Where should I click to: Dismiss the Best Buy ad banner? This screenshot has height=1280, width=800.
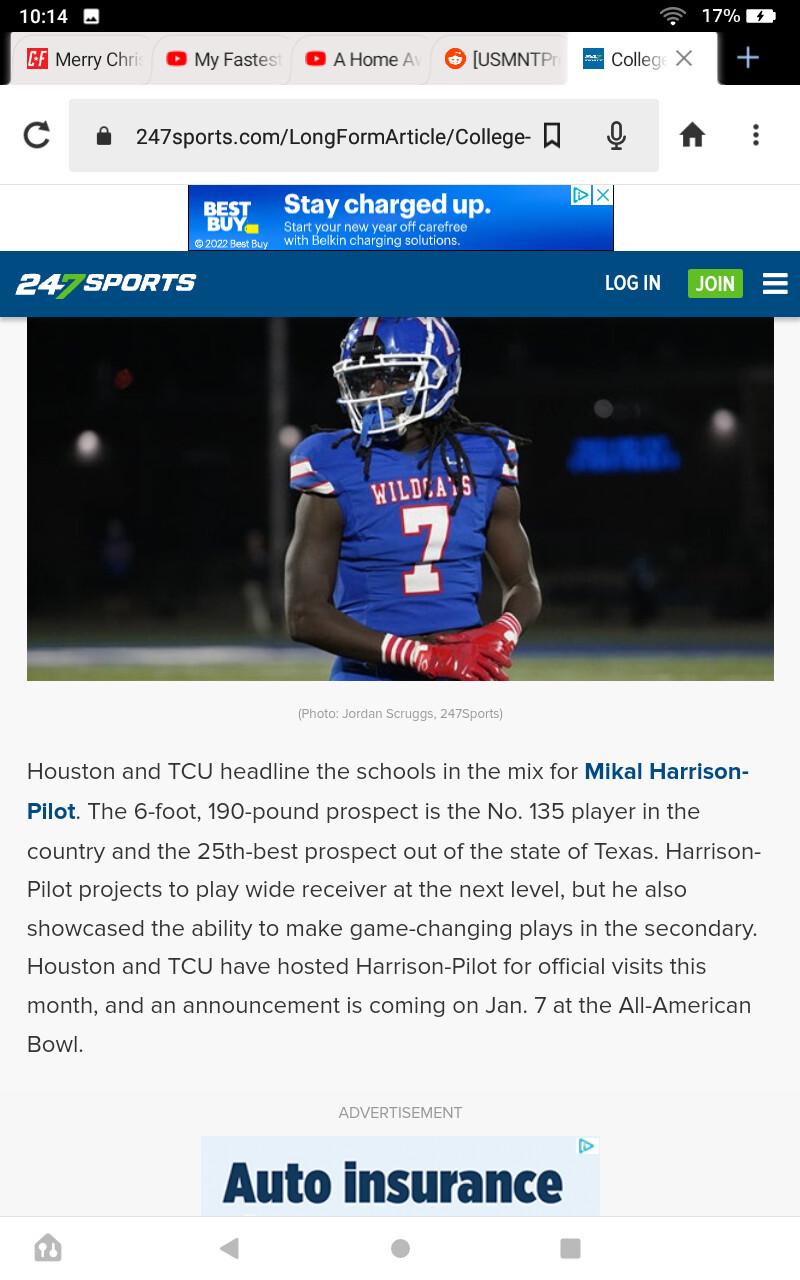(603, 195)
